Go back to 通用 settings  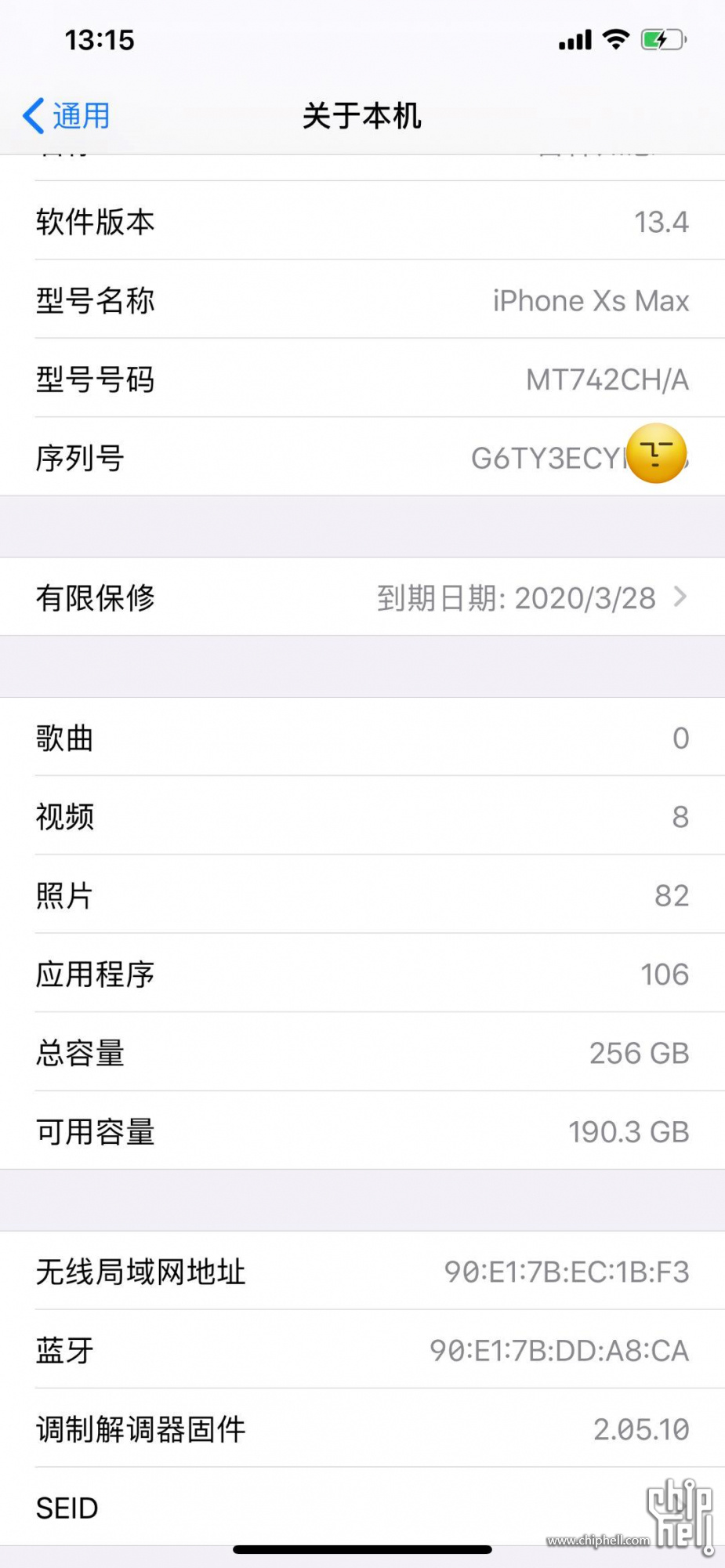coord(66,116)
